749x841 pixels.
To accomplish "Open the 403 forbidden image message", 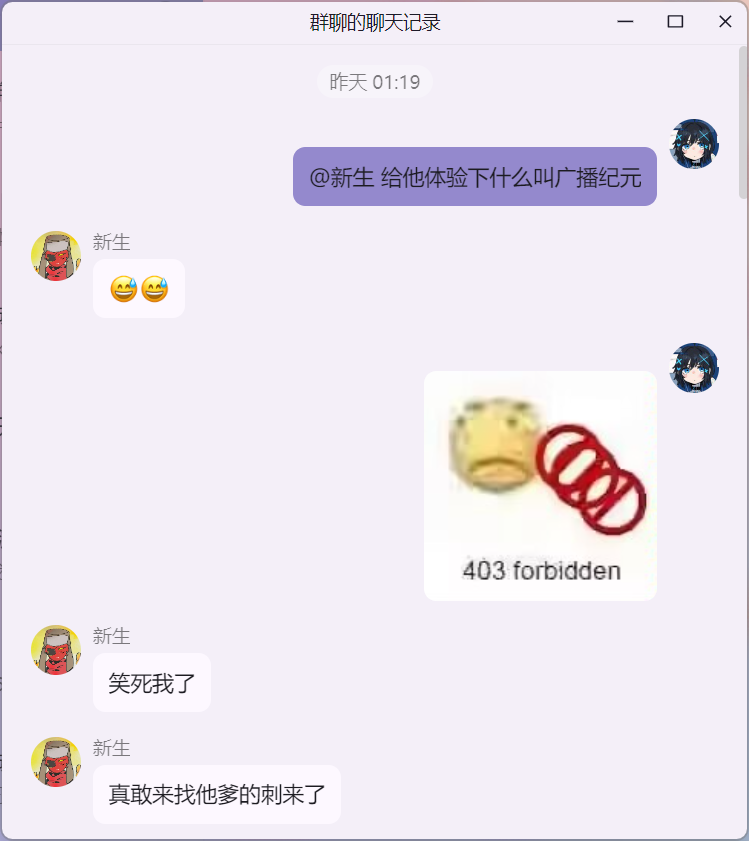I will (x=540, y=486).
